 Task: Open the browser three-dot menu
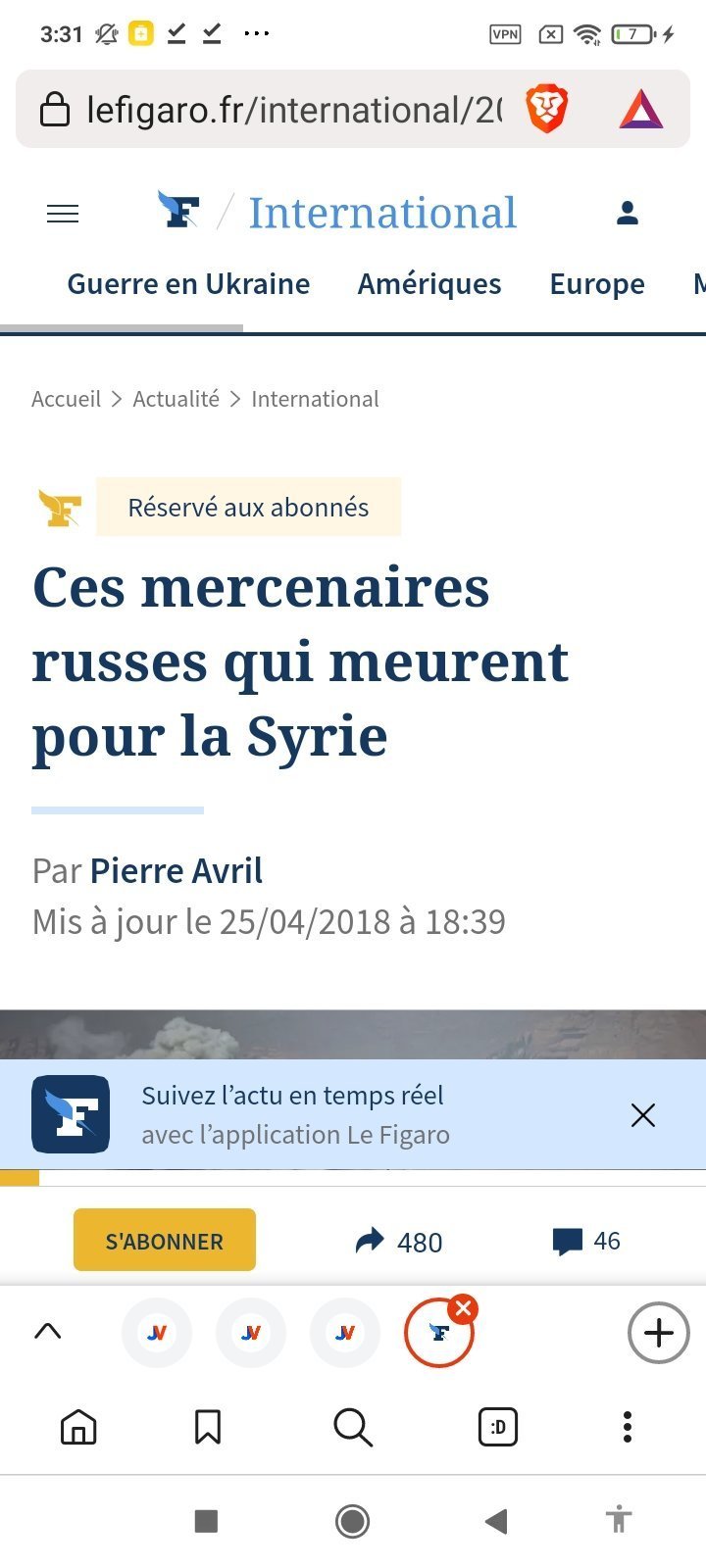[x=628, y=1427]
